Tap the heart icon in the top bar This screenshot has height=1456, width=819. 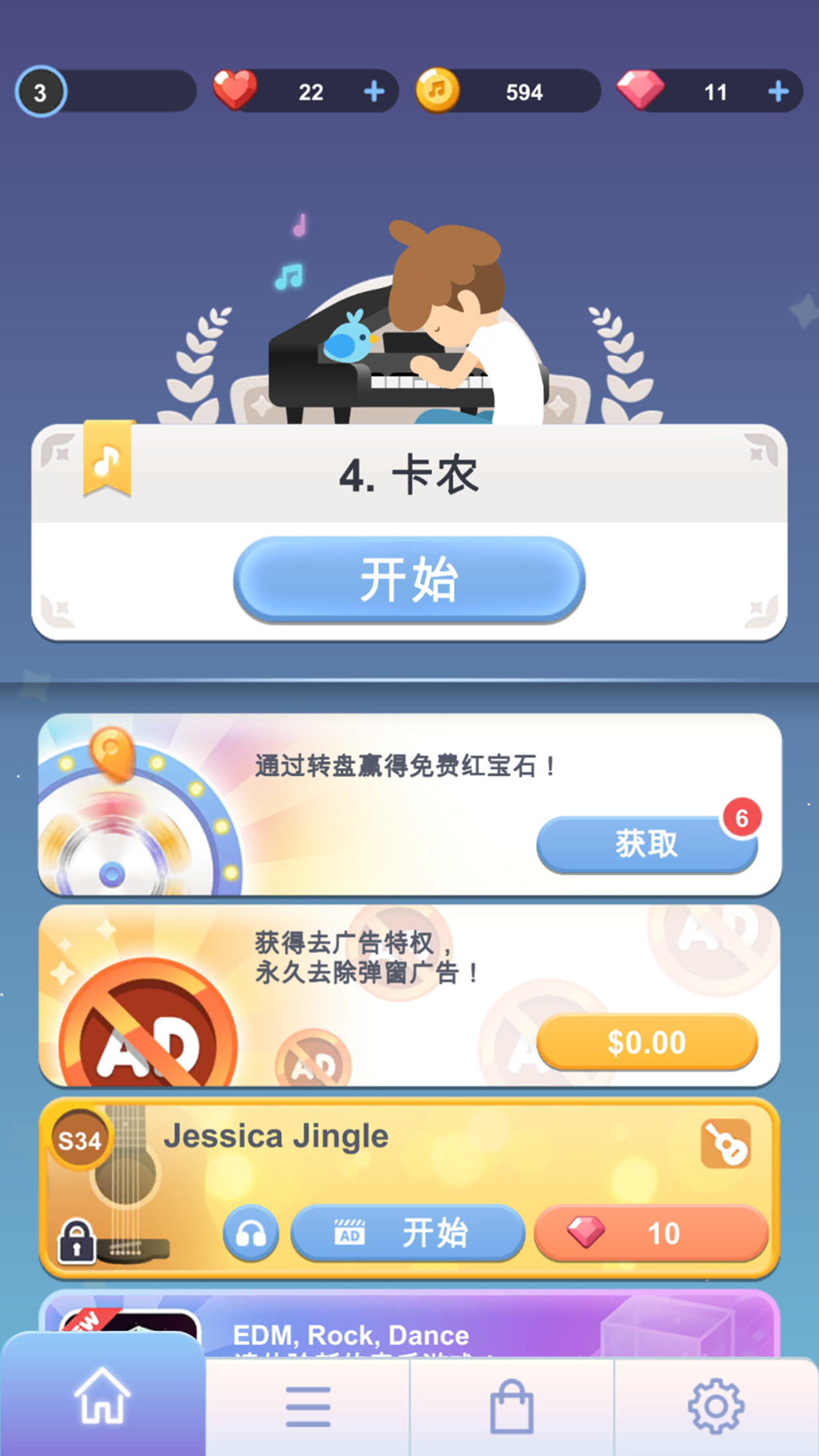coord(235,91)
